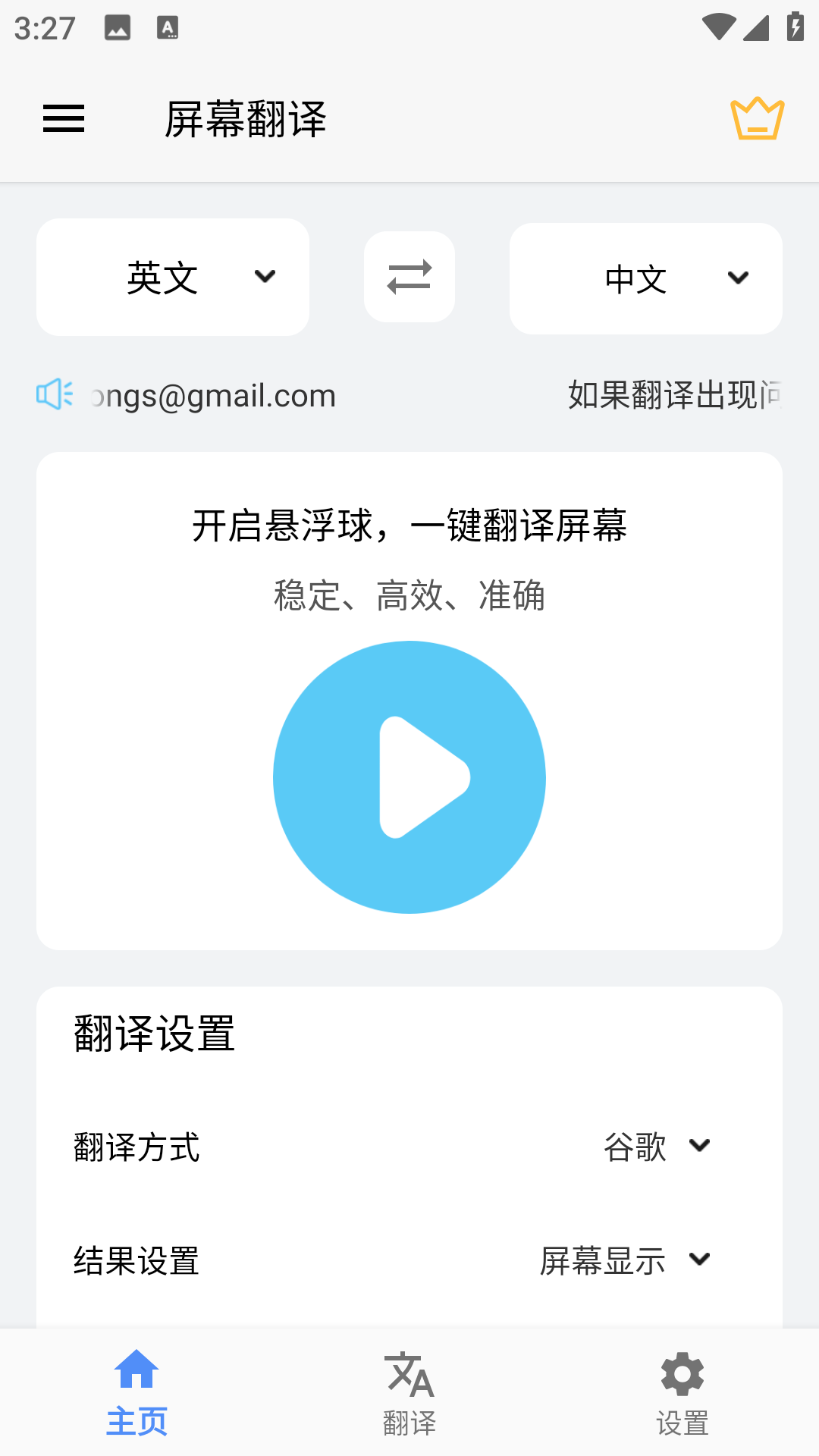Open the 中文 target language dropdown
Screen dimensions: 819x1456
[x=645, y=277]
